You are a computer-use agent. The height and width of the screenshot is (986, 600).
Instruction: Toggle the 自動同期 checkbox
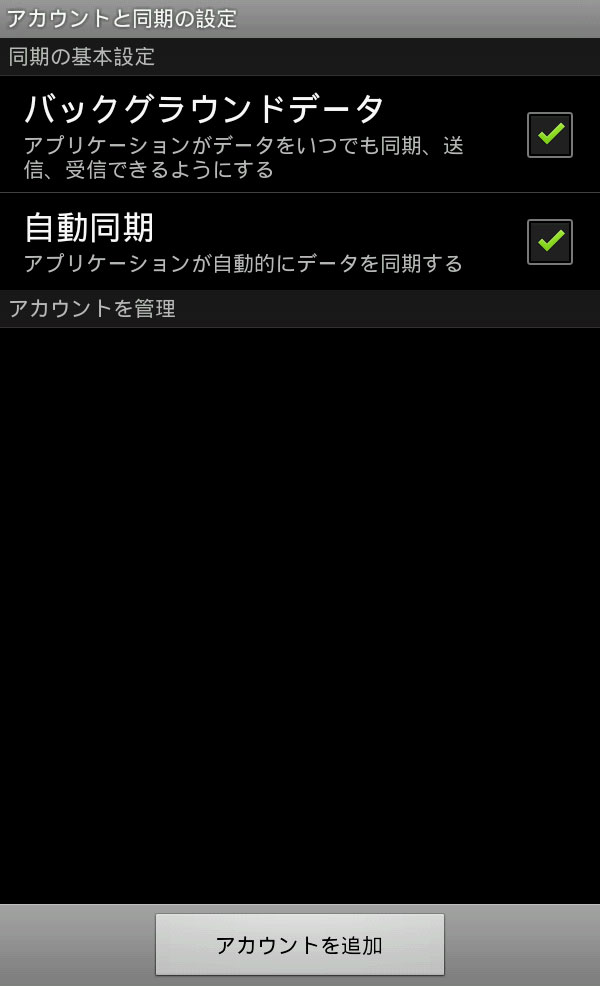coord(550,241)
